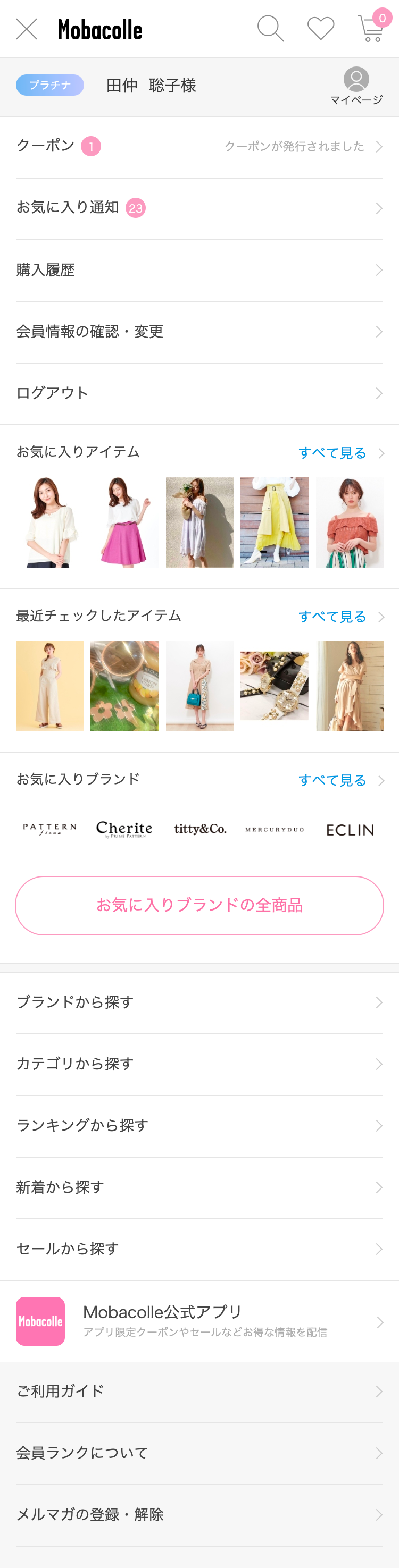Select ログアウト to sign out

point(199,393)
